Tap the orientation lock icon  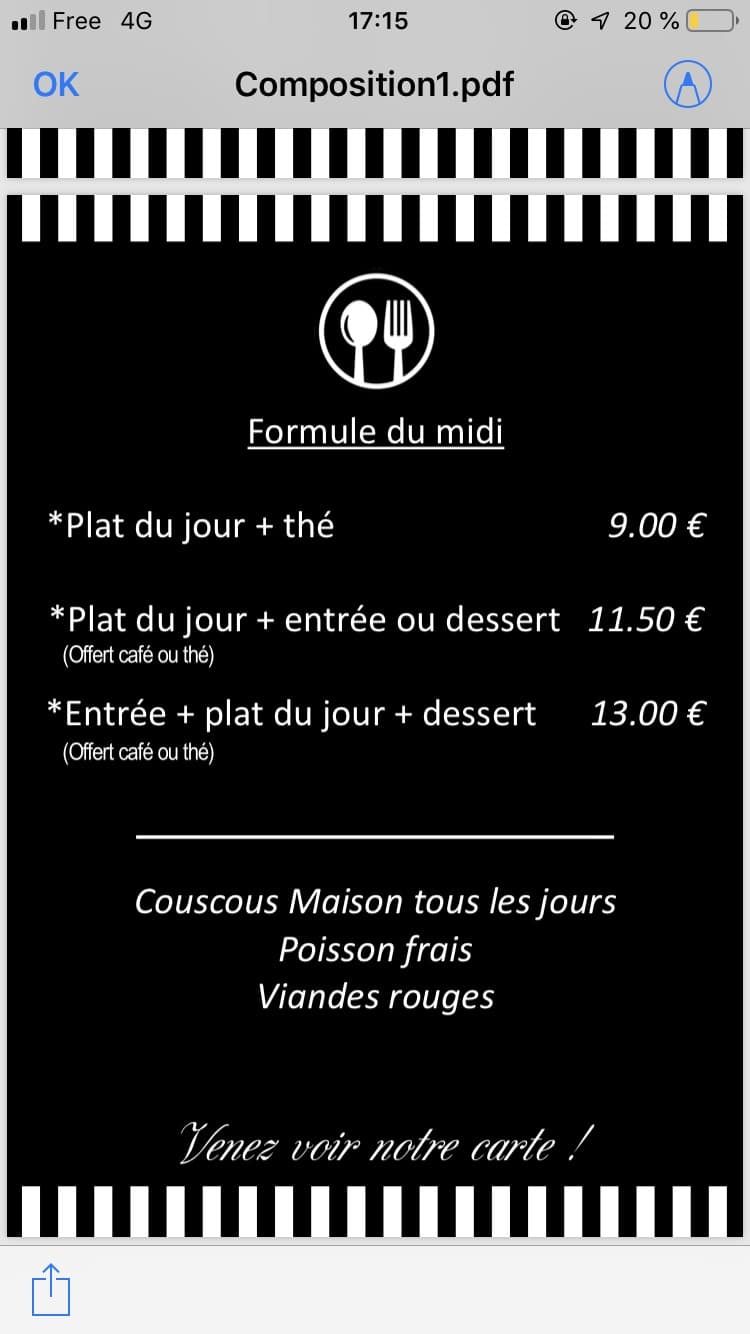566,20
